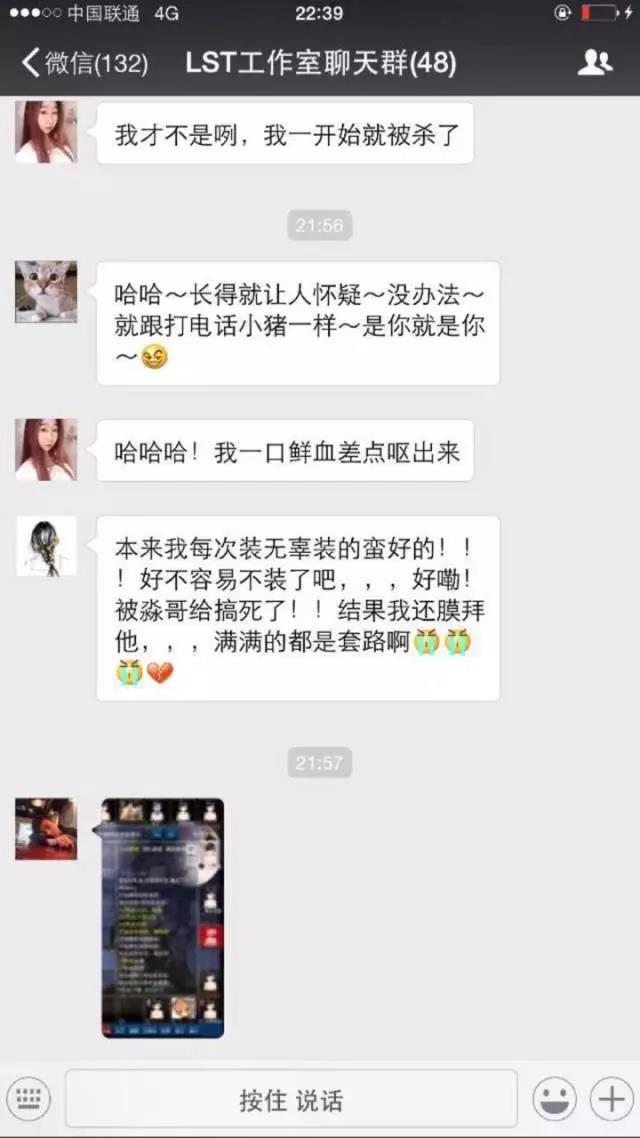Open the plus attachments menu

point(610,1100)
